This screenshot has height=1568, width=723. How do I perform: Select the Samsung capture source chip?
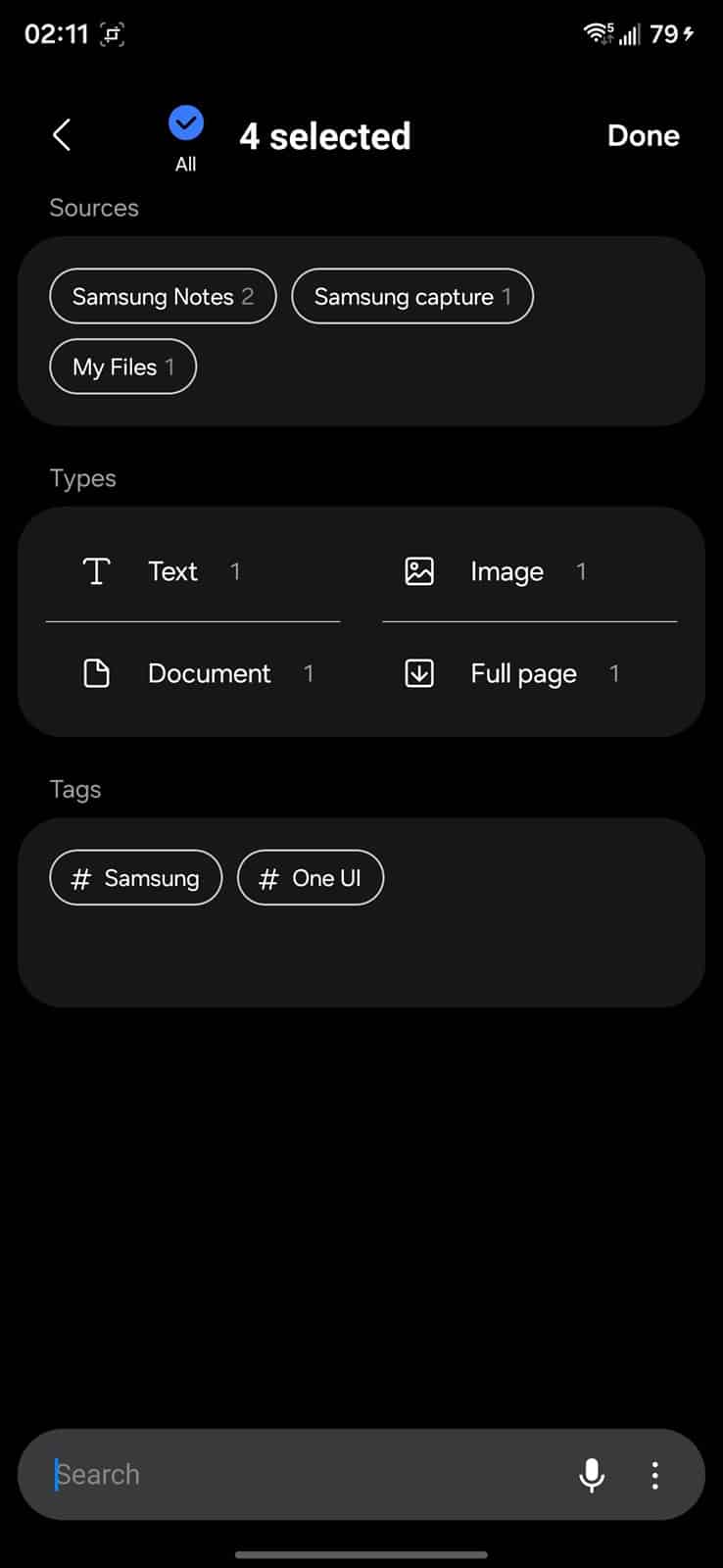(411, 296)
